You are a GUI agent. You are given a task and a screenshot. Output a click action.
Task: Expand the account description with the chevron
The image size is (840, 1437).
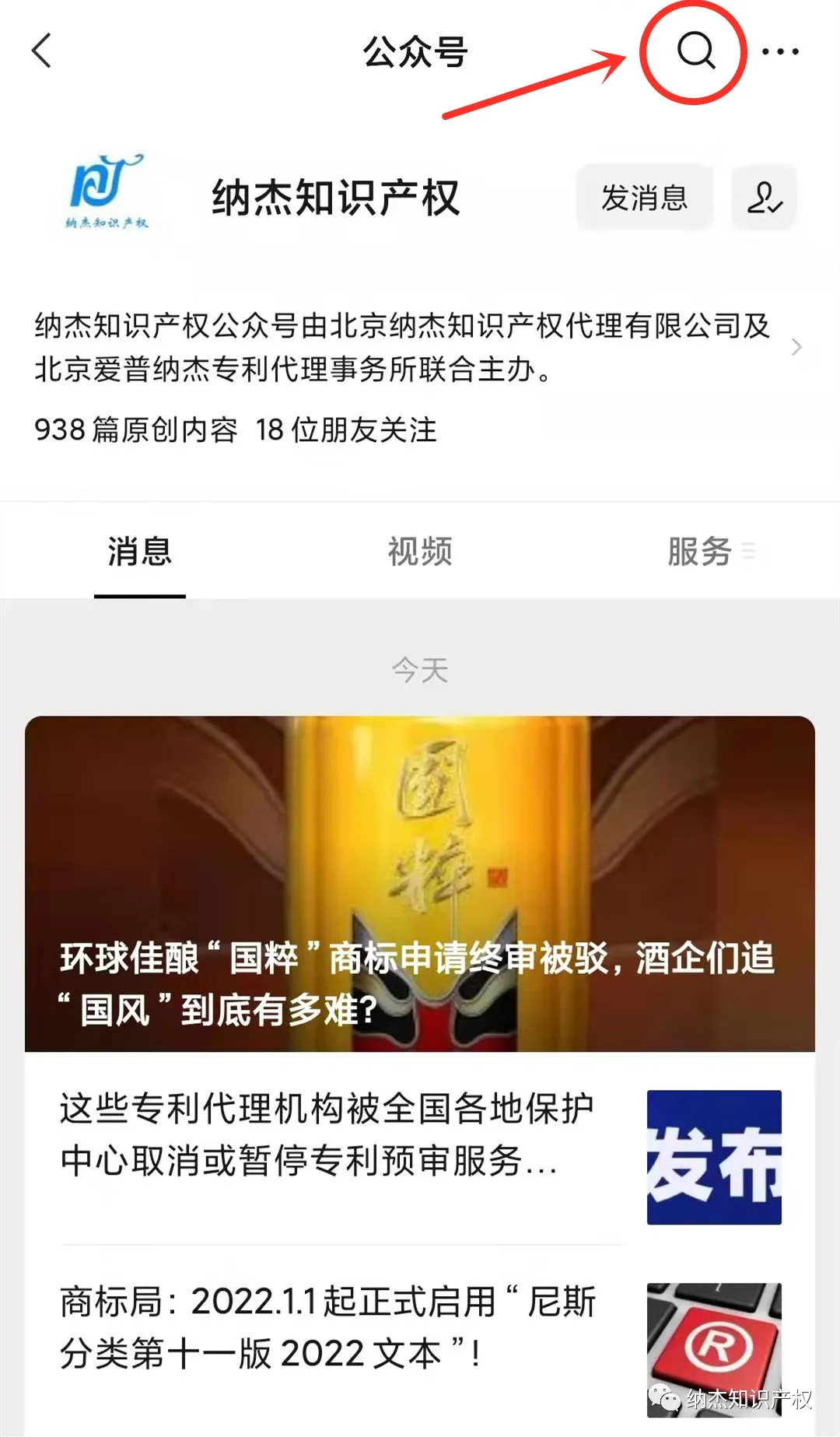click(x=796, y=348)
